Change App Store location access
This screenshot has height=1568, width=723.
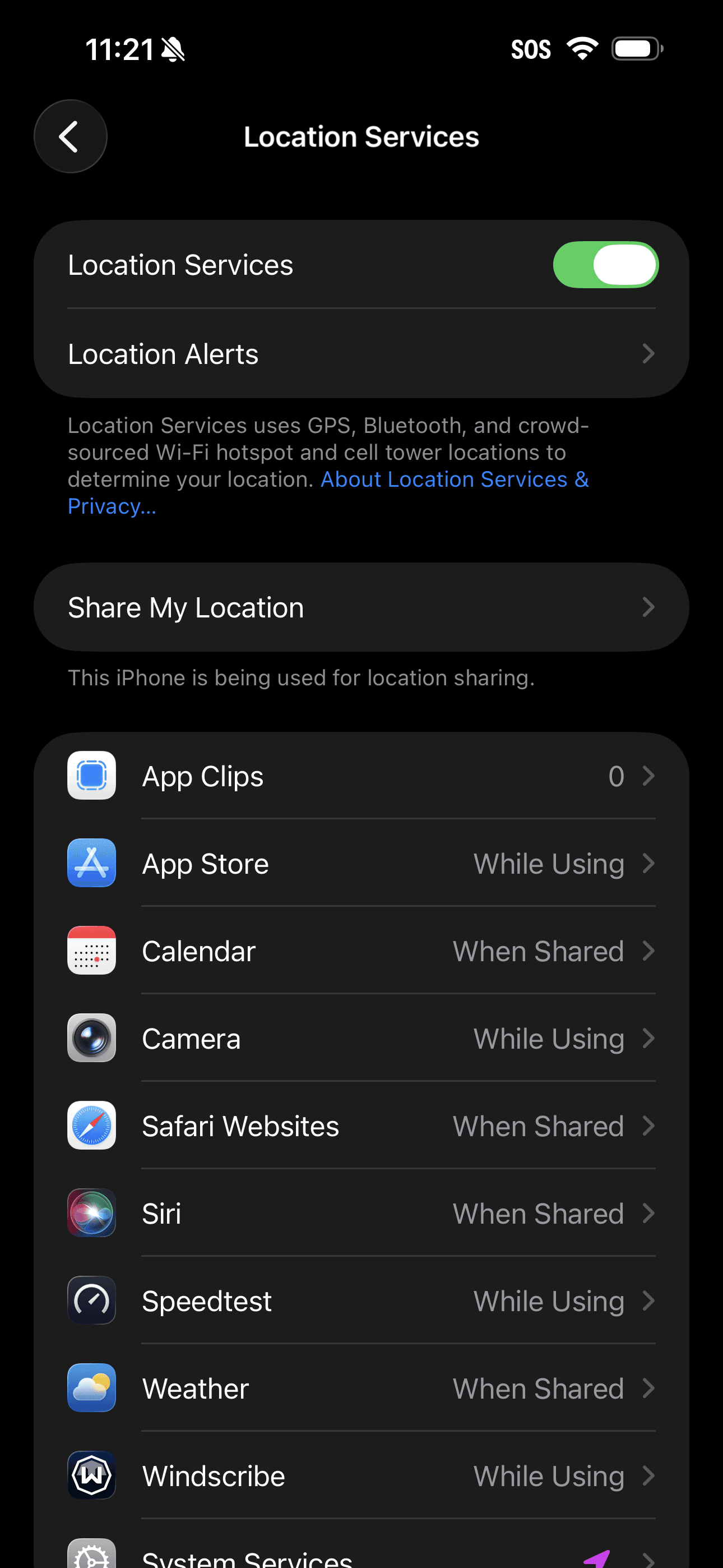tap(361, 864)
